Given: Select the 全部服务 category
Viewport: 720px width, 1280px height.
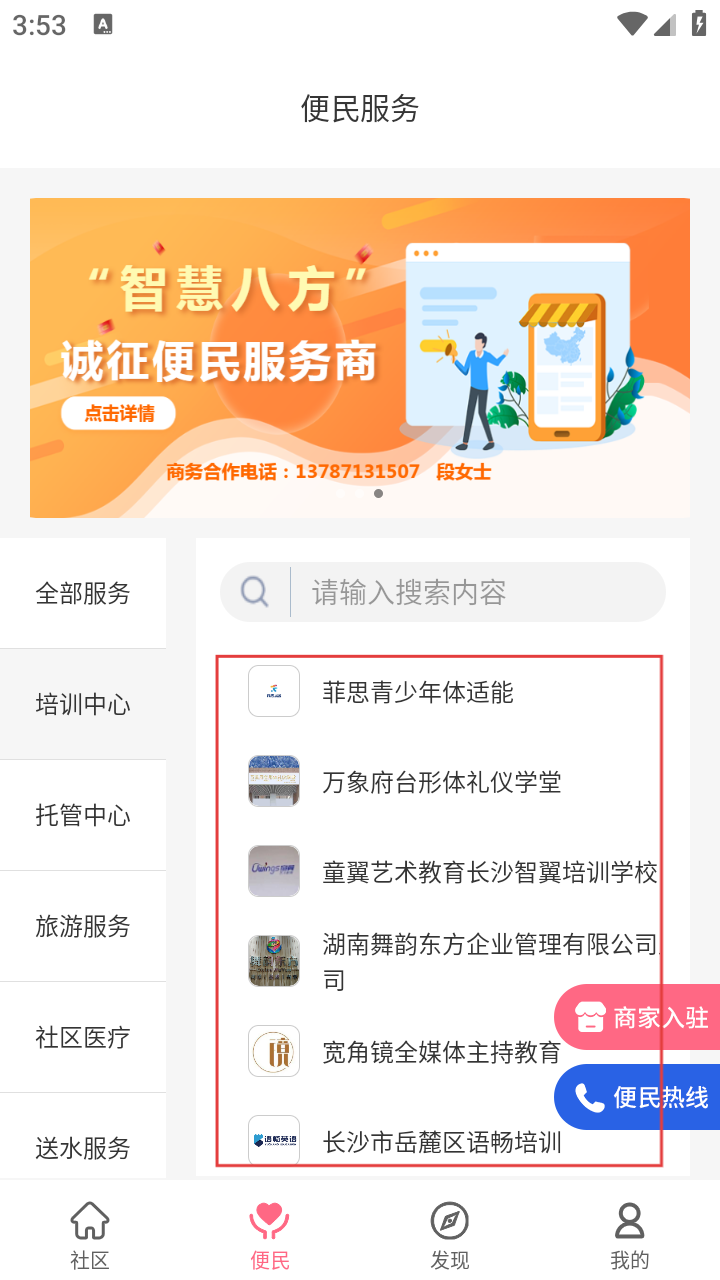Looking at the screenshot, I should 83,594.
